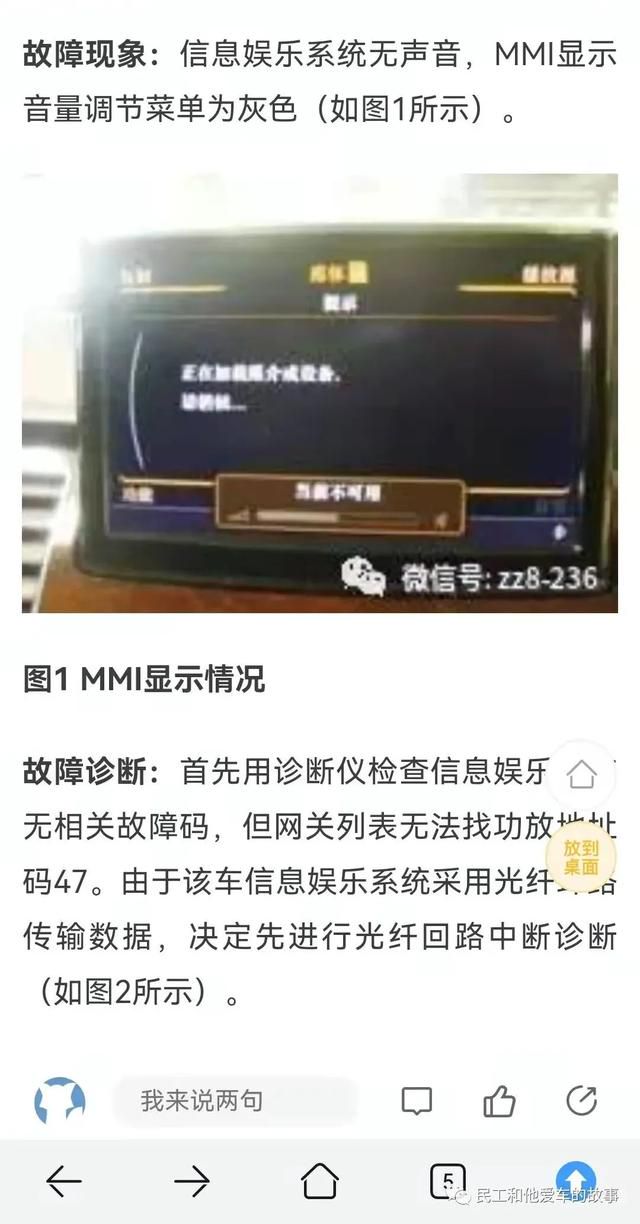Viewport: 640px width, 1224px height.
Task: Open the comments bubble icon
Action: pos(416,1101)
